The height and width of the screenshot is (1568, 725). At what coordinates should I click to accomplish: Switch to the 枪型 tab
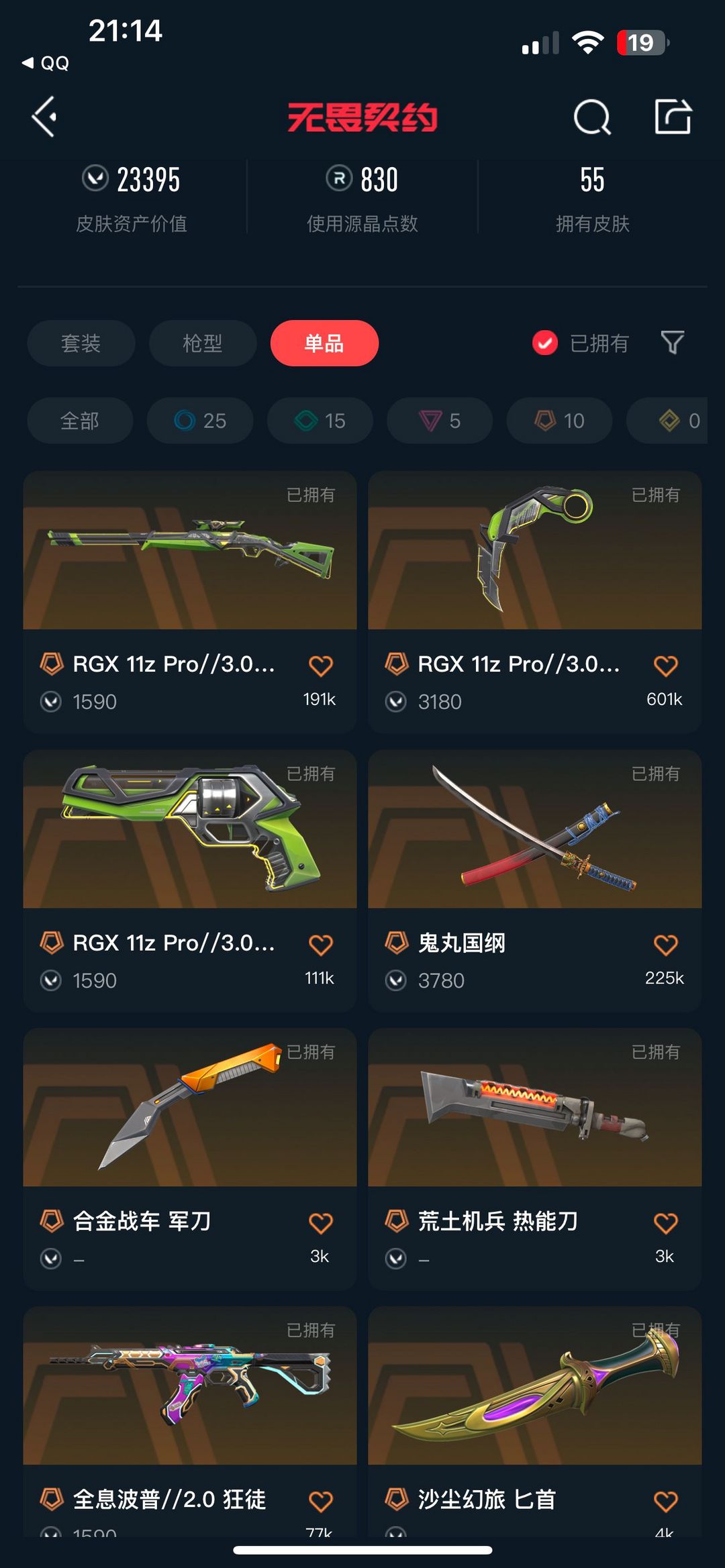[202, 344]
